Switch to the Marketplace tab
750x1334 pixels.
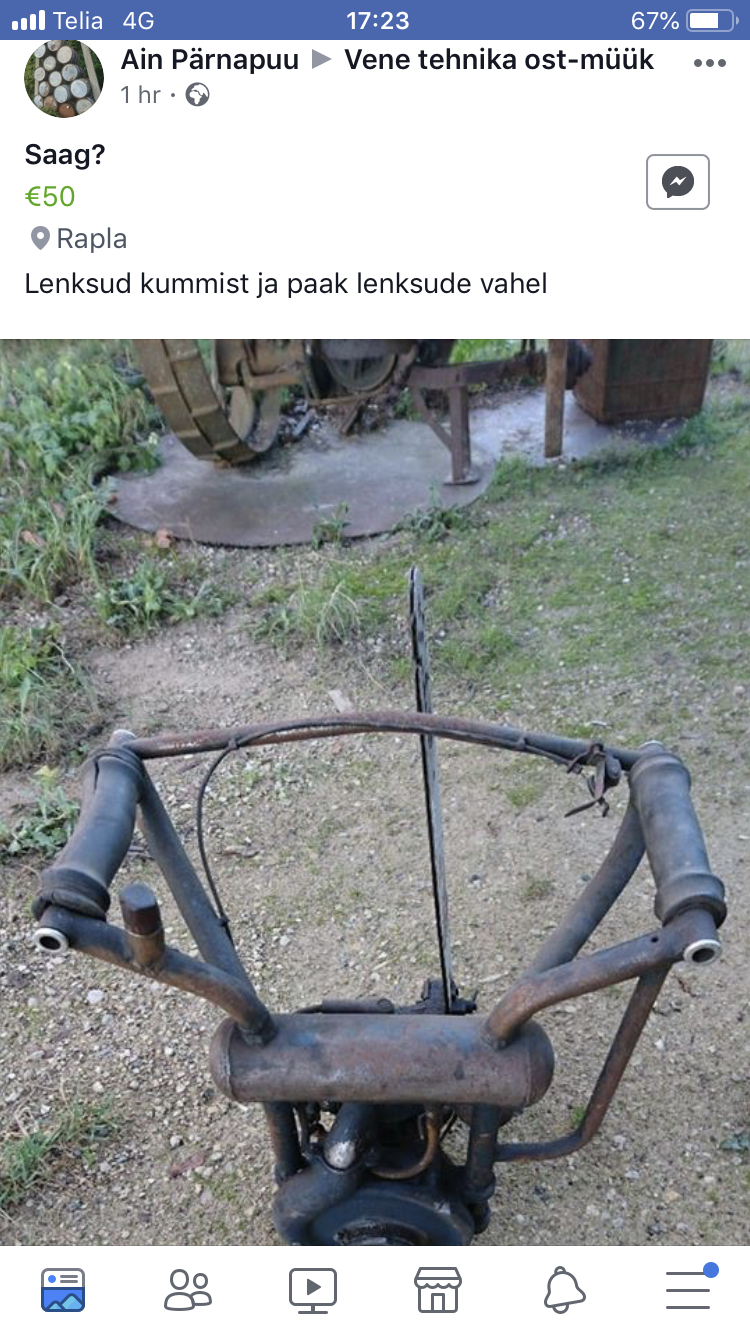tap(438, 1289)
